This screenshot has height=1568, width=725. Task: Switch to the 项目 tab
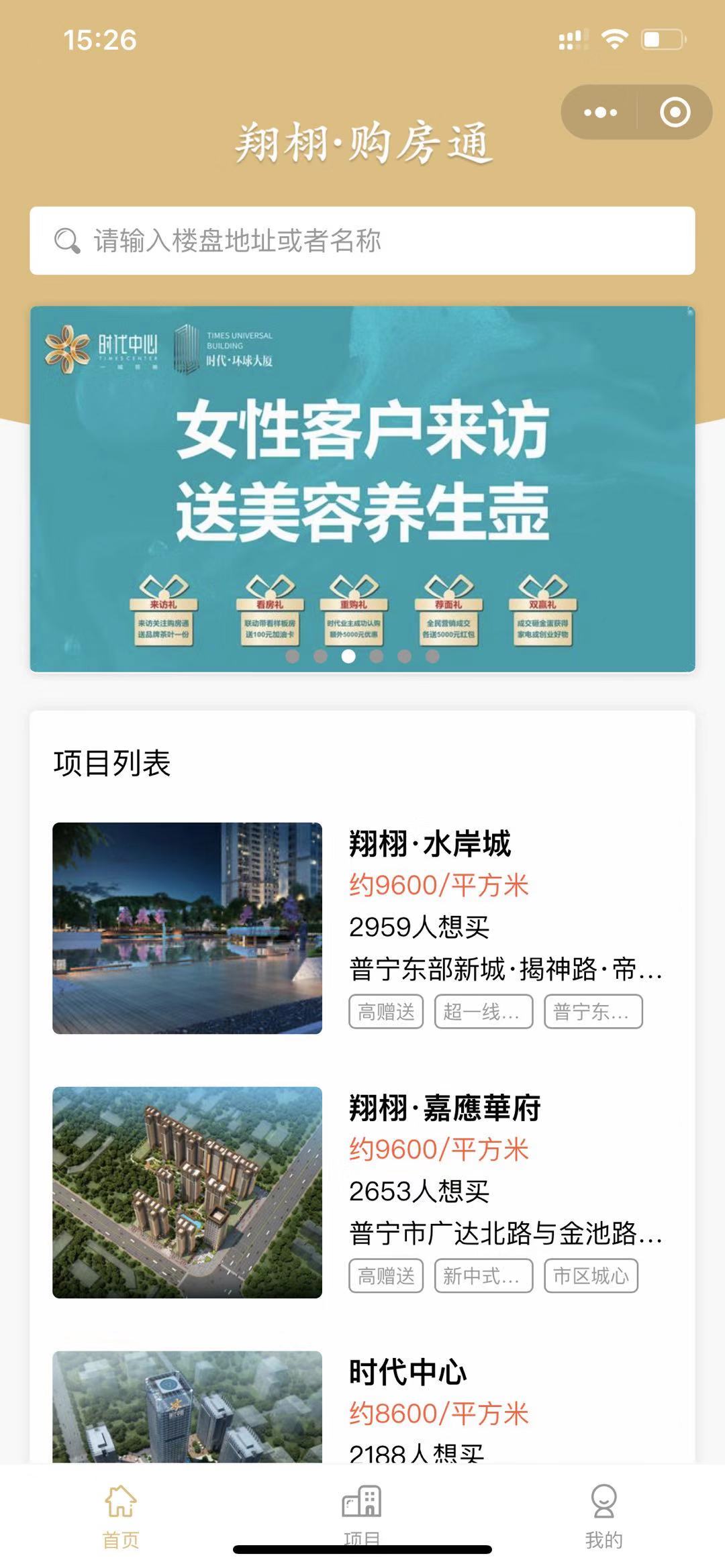(362, 1514)
